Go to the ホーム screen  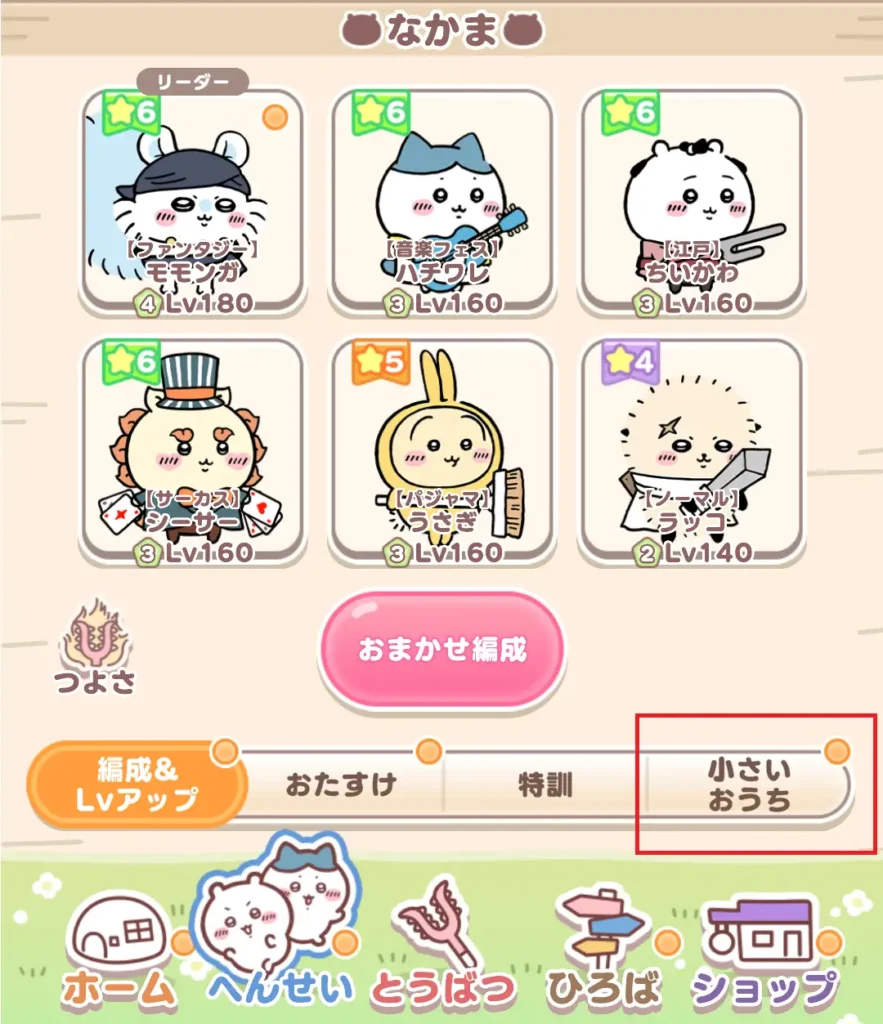(x=119, y=952)
